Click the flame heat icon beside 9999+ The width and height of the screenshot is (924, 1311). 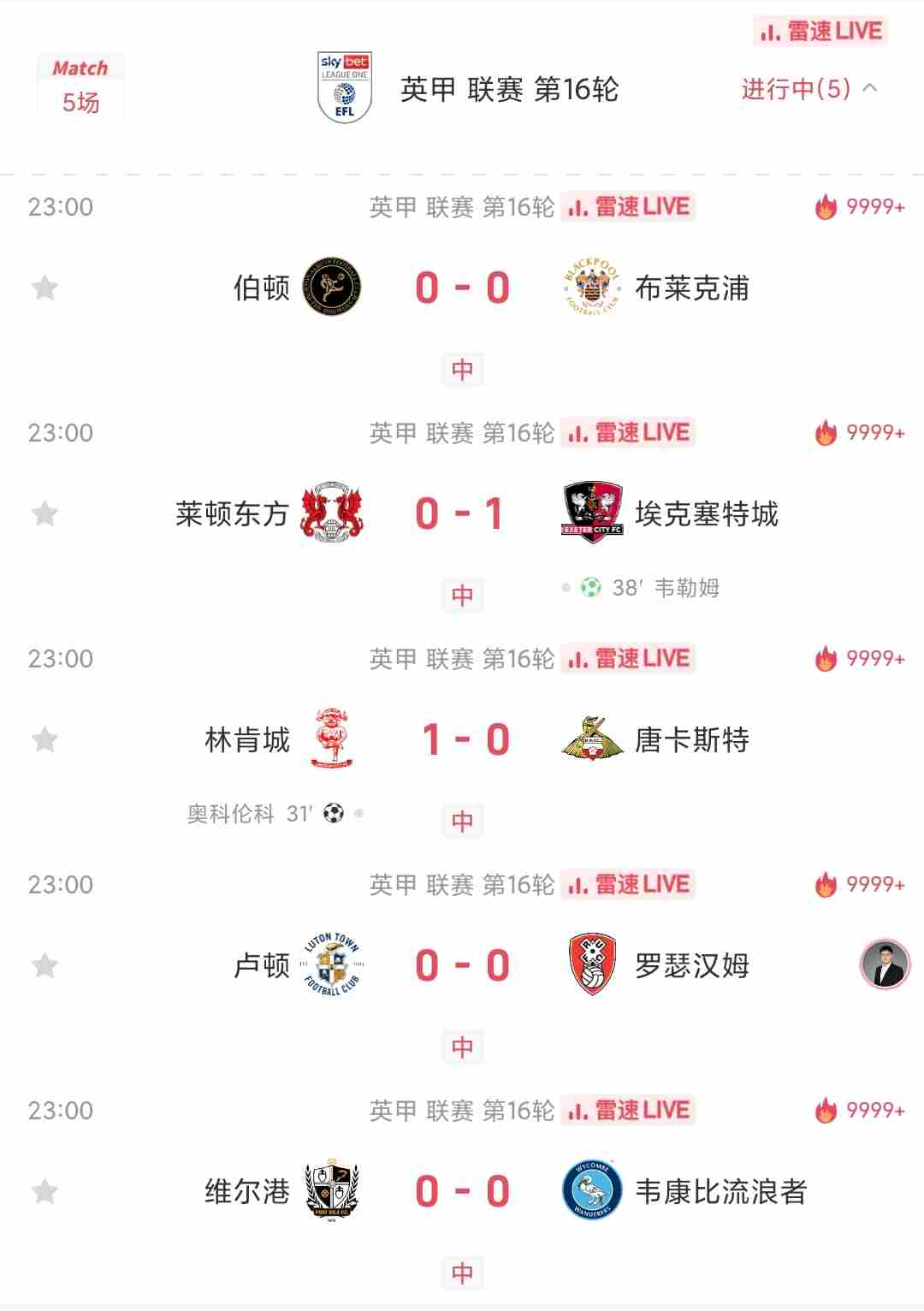click(824, 207)
